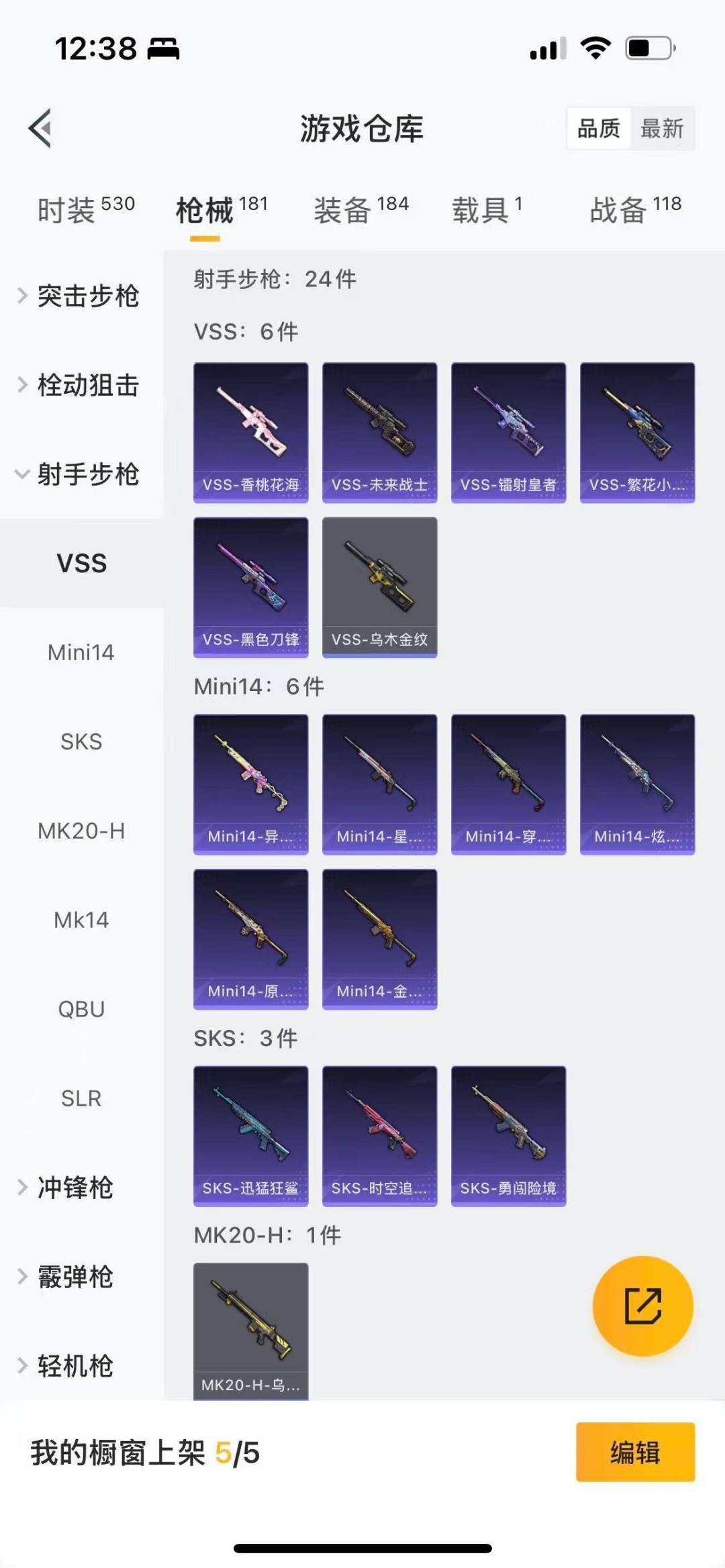
Task: View the SKS-迅猛狂鲨 skin
Action: (250, 1133)
